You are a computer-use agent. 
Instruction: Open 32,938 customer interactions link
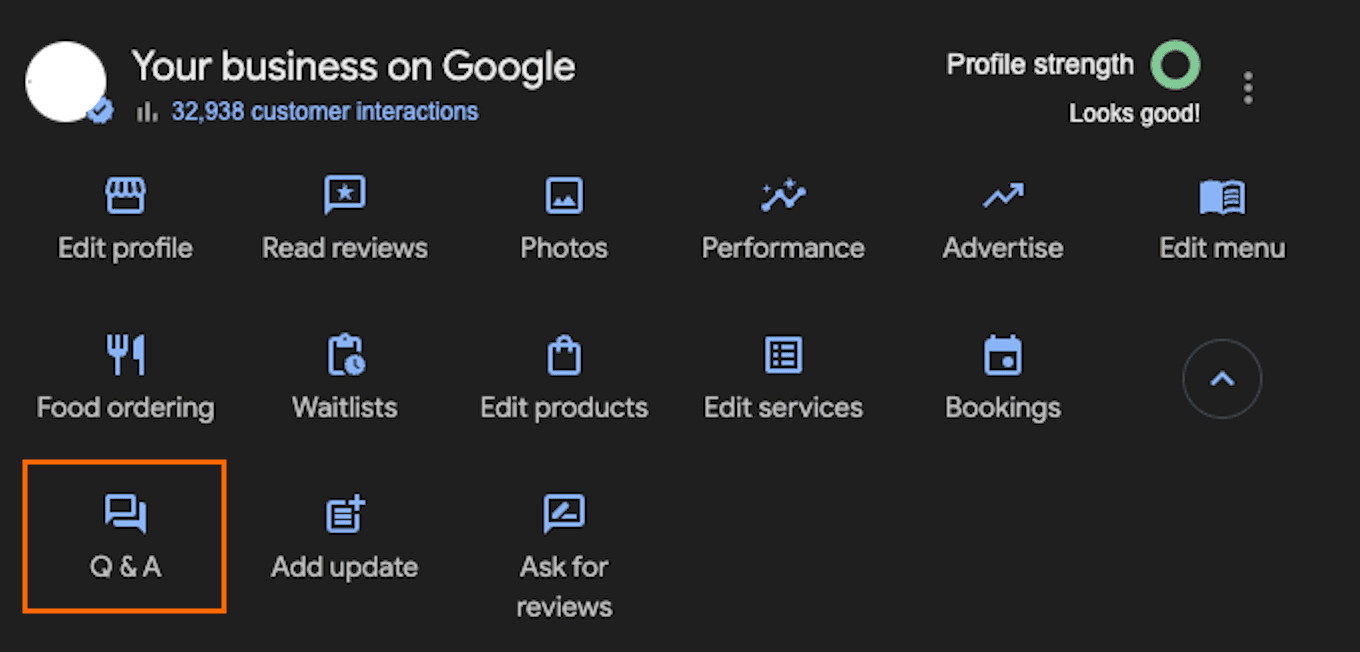324,111
